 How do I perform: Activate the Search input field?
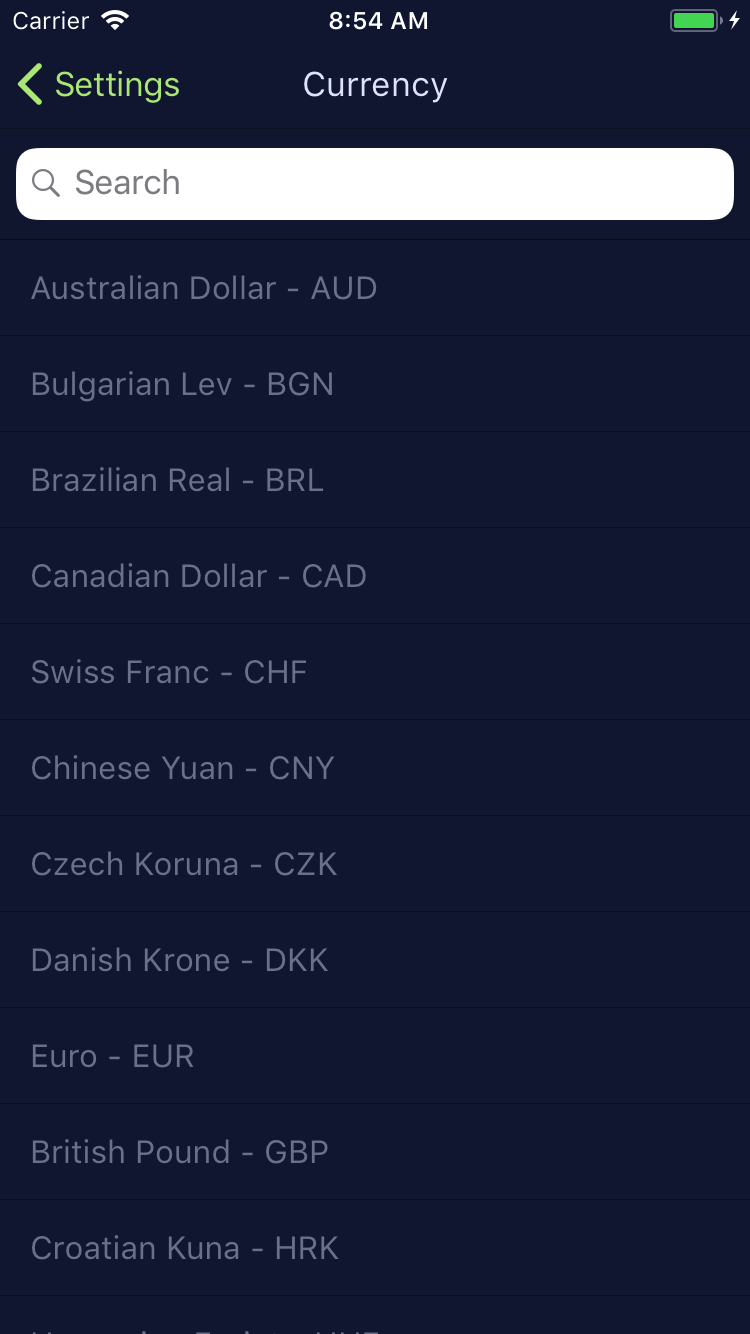375,183
